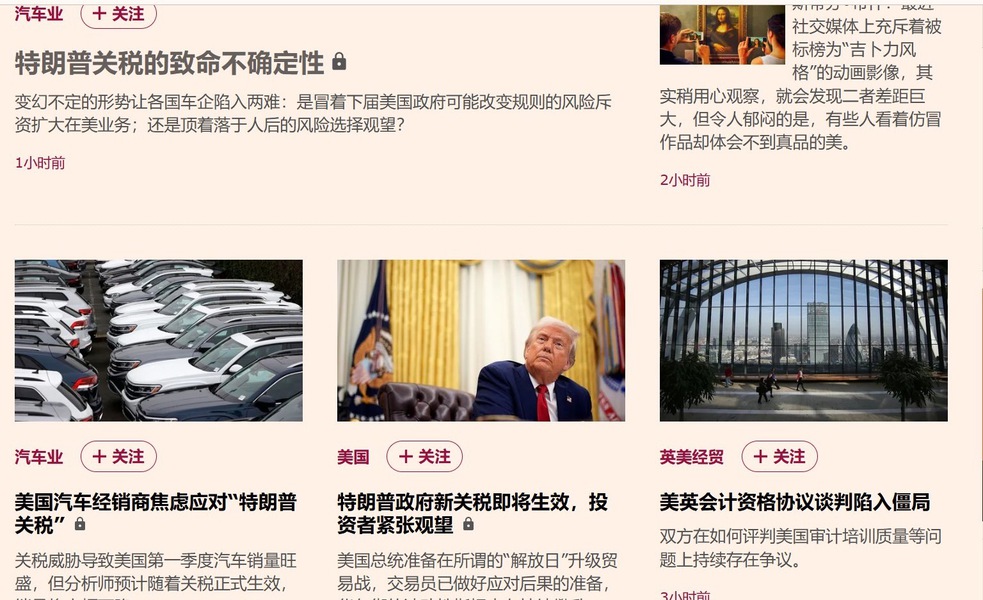Screen dimensions: 983x600
Task: Open the 汽车业 category link at top
Action: click(39, 14)
